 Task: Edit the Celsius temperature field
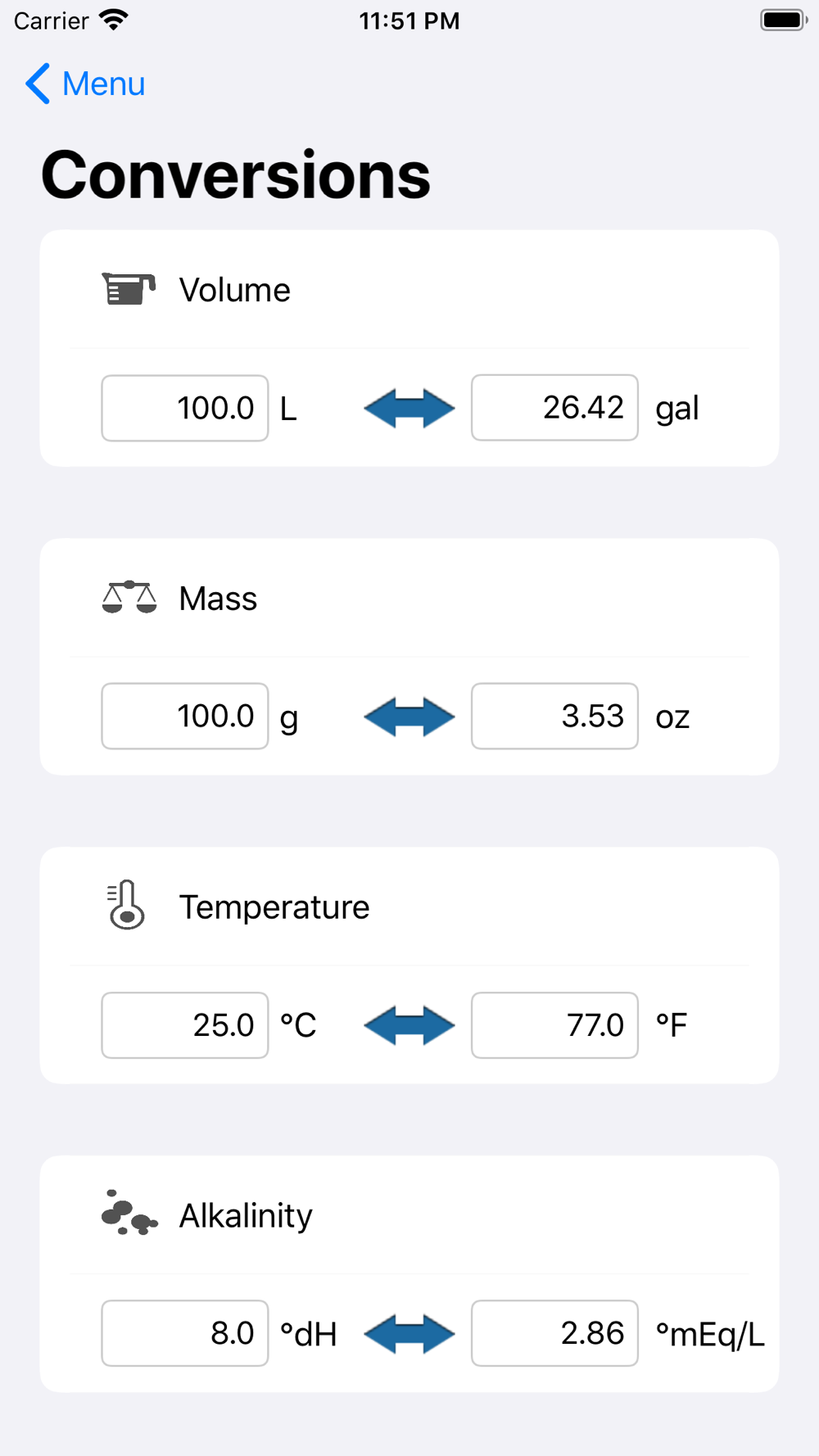pos(185,1025)
